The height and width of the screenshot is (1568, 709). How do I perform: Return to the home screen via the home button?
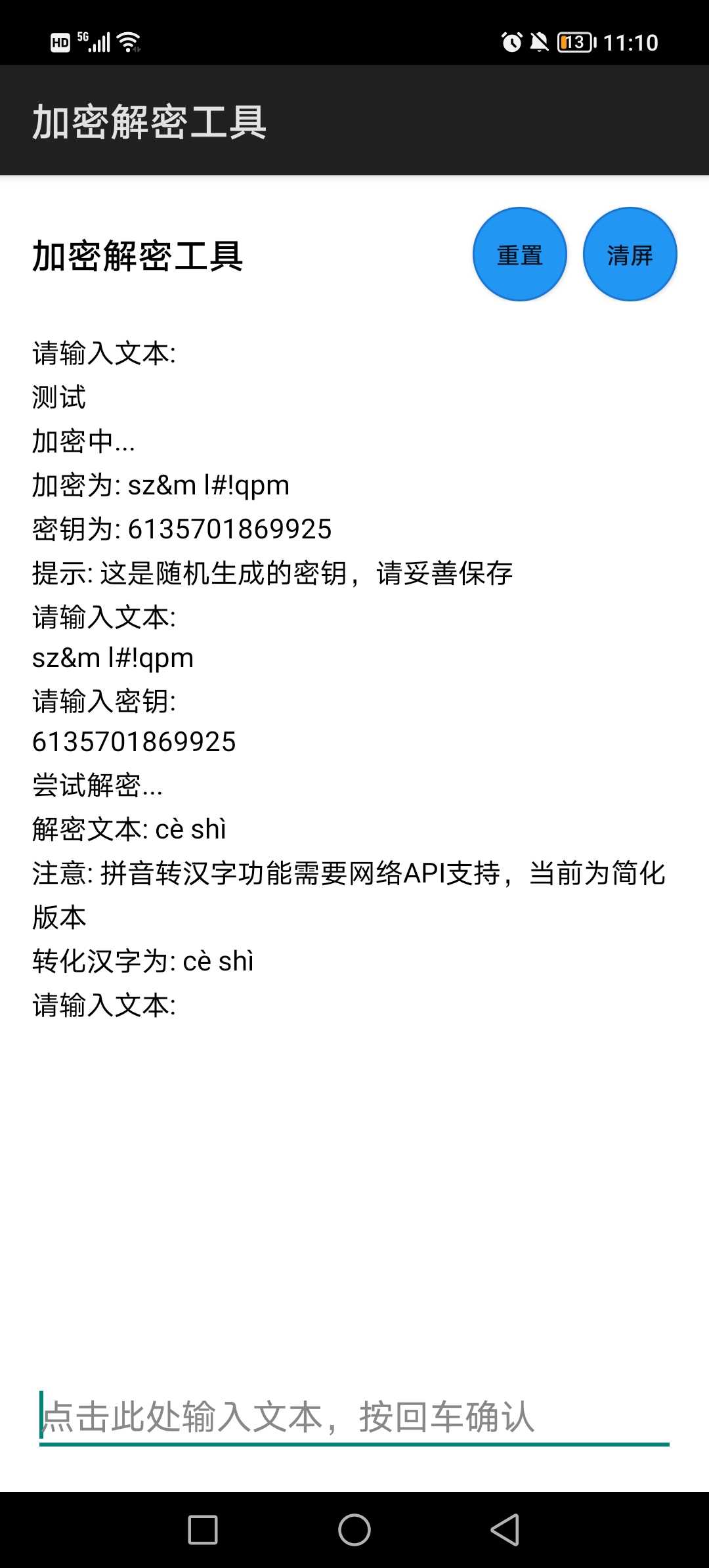[354, 1530]
